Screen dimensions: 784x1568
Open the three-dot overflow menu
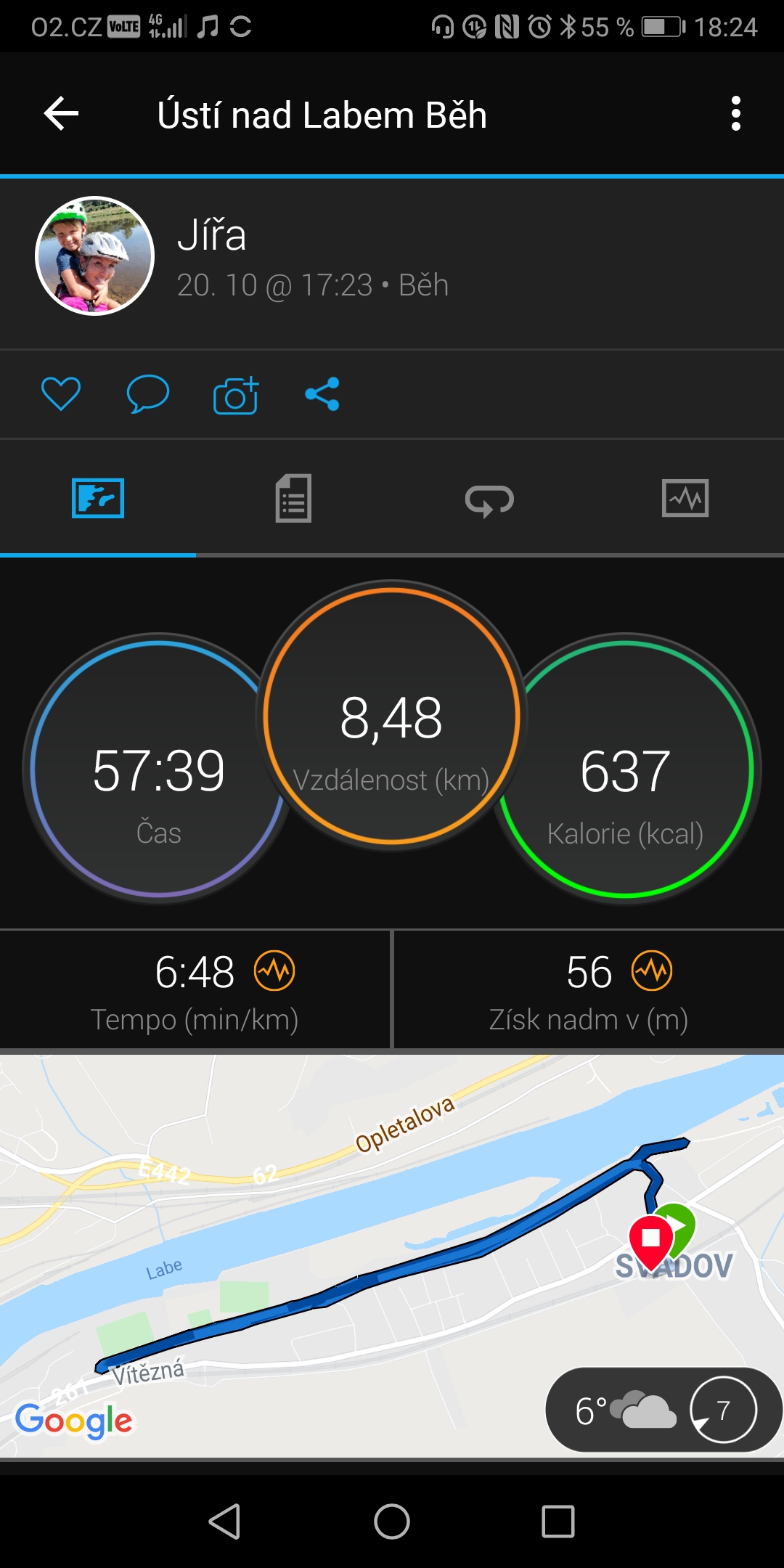coord(736,114)
